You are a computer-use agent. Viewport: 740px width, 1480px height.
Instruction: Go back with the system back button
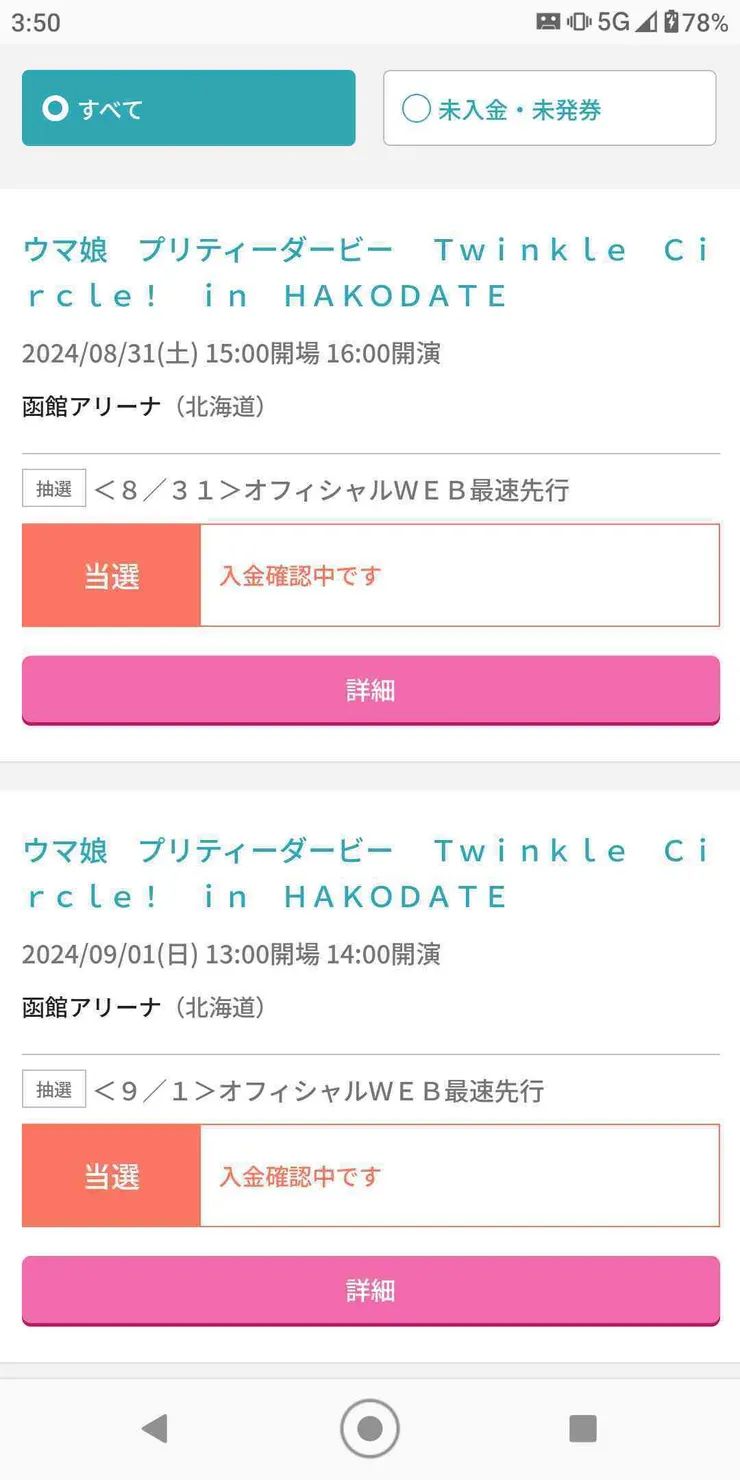click(154, 1428)
